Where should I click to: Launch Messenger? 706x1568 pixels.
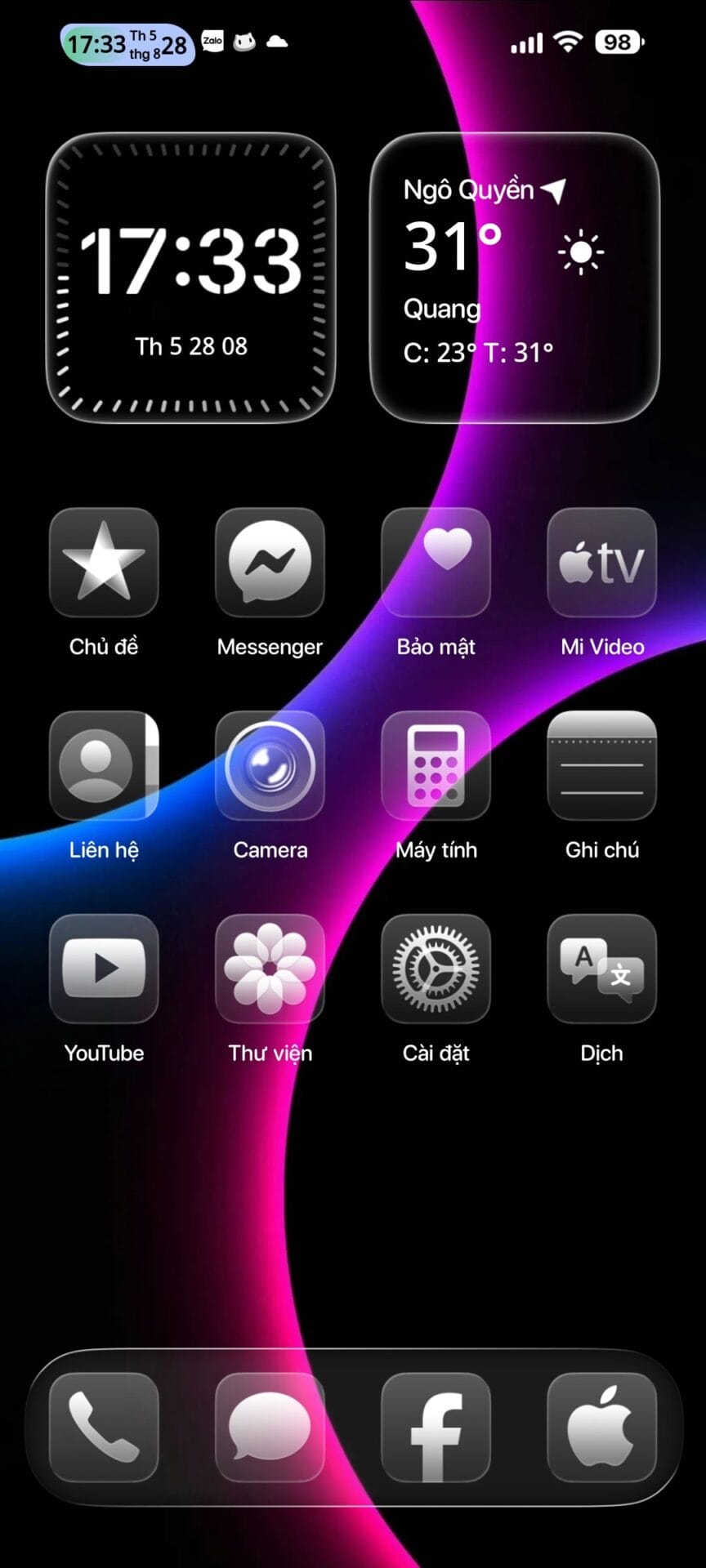pos(270,562)
